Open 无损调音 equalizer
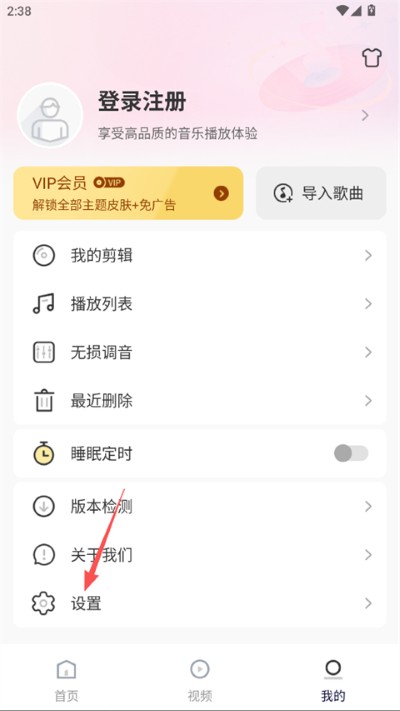 pos(200,352)
